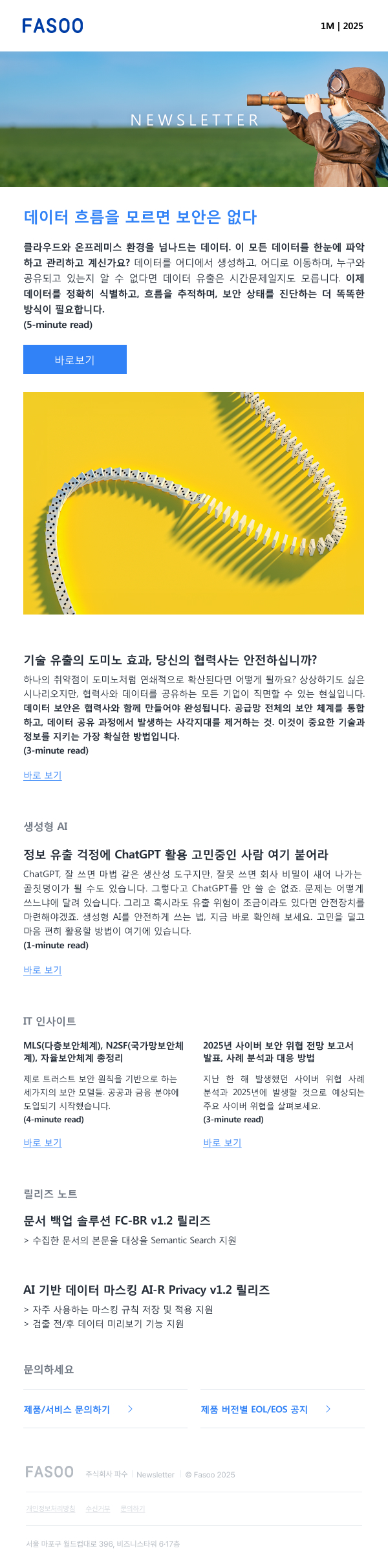Follow 바로 보기 link for ChatGPT article
The image size is (388, 1568).
[x=43, y=970]
